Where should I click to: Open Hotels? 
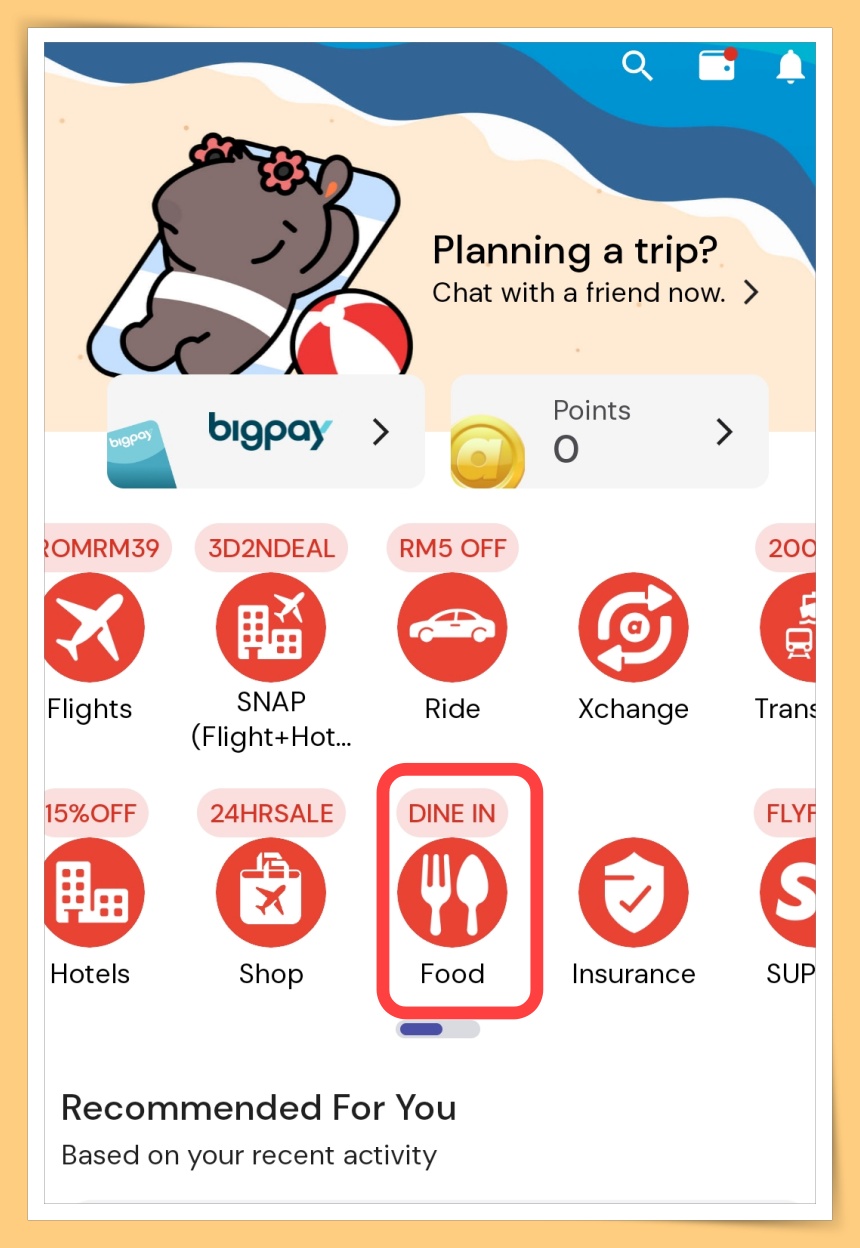[92, 893]
